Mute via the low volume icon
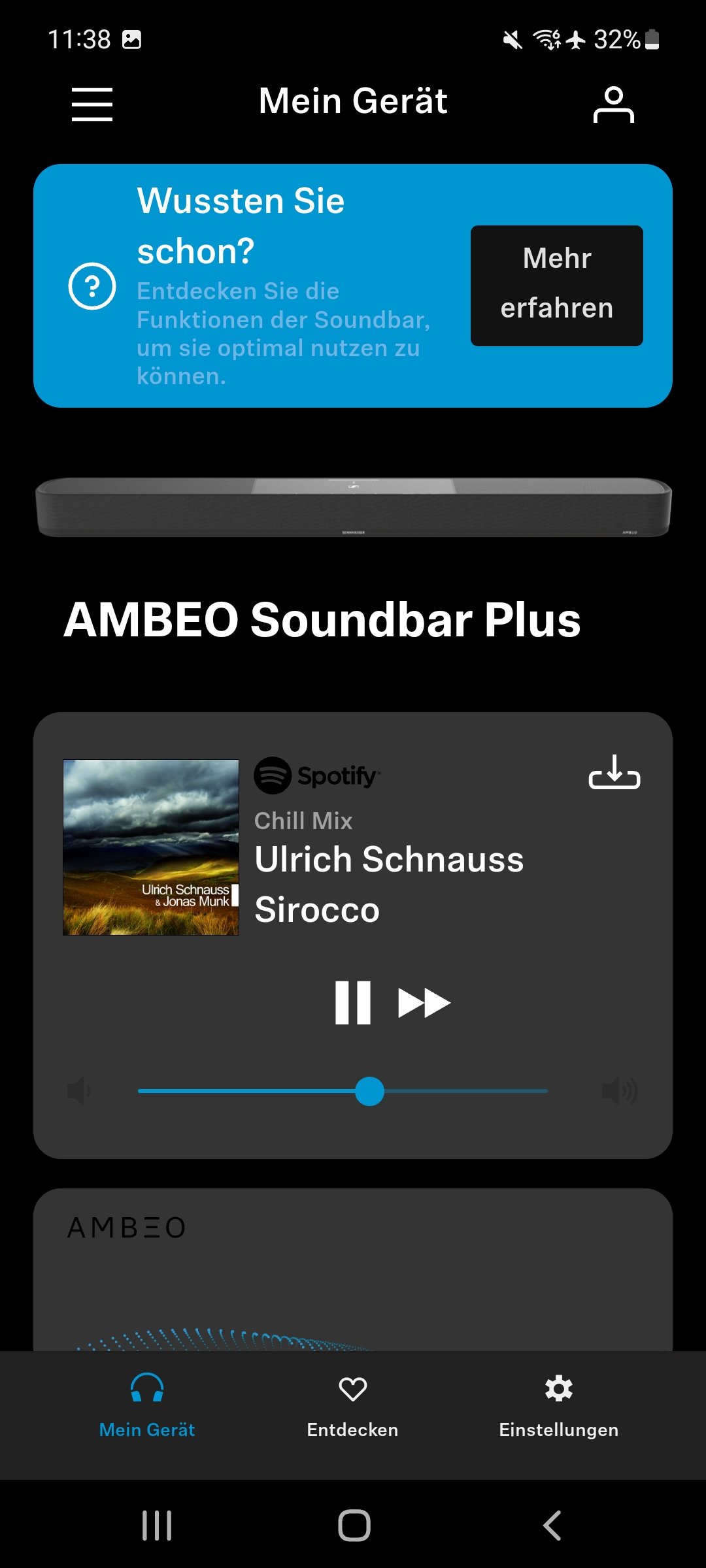Screen dimensions: 706x1568 80,1091
